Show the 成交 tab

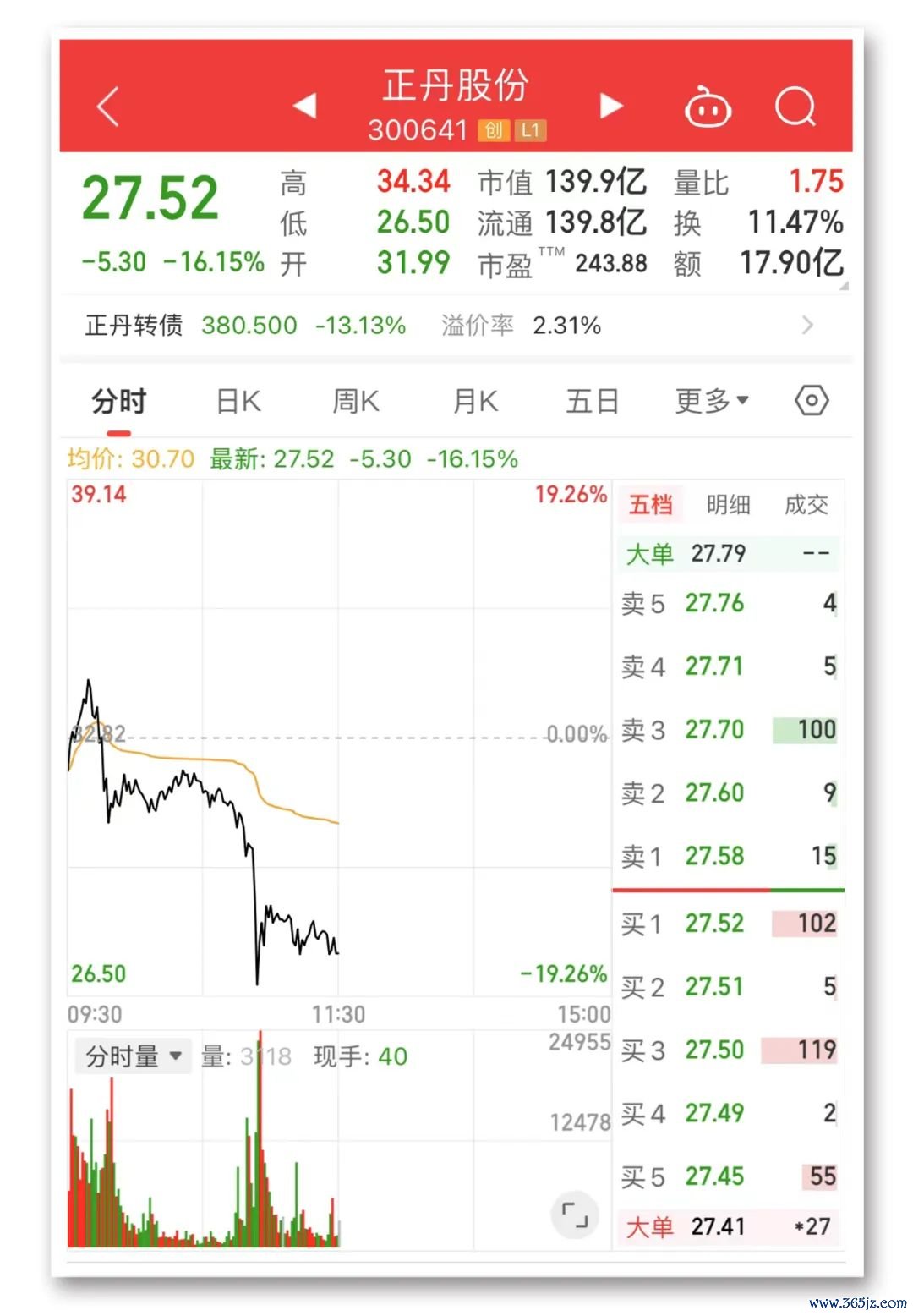click(x=806, y=505)
